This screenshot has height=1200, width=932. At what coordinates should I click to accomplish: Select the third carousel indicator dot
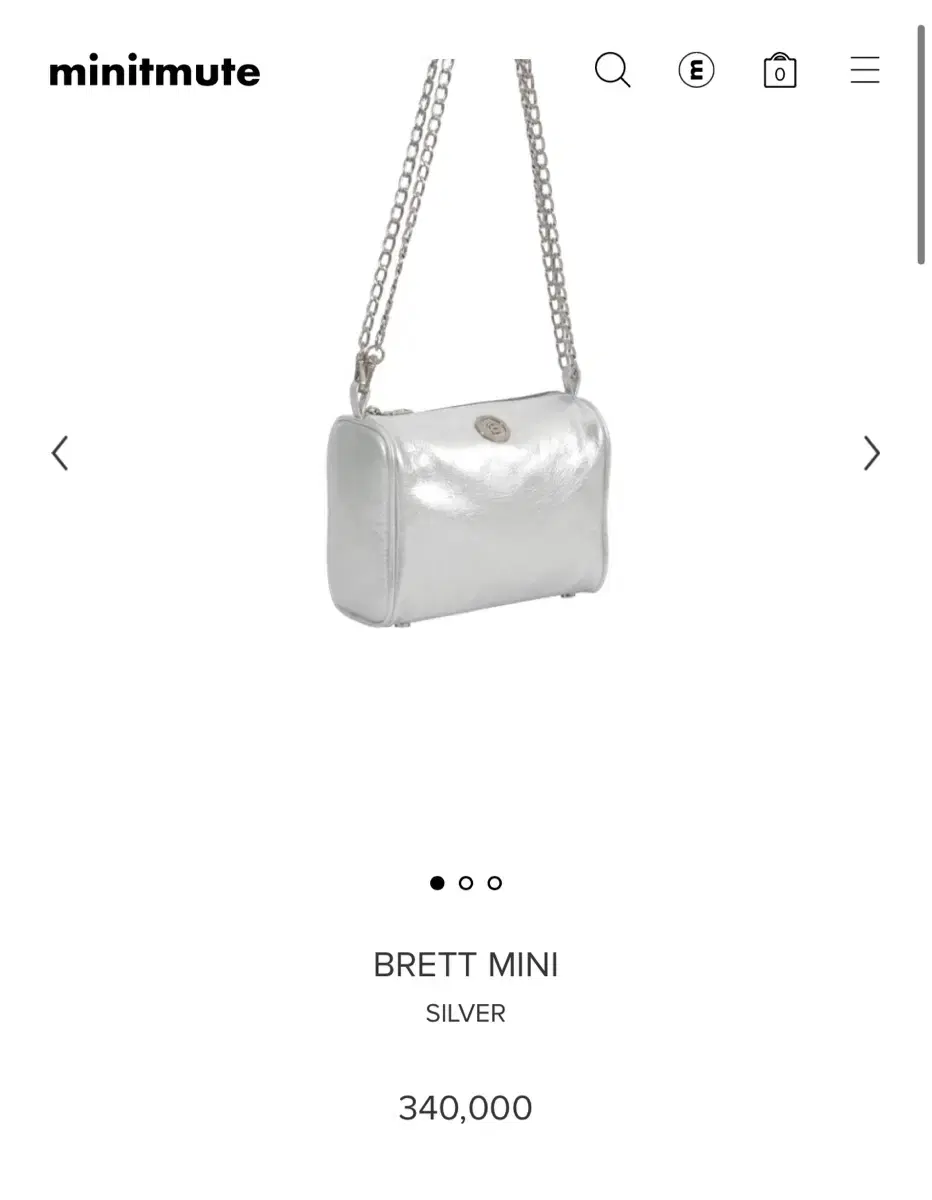494,883
